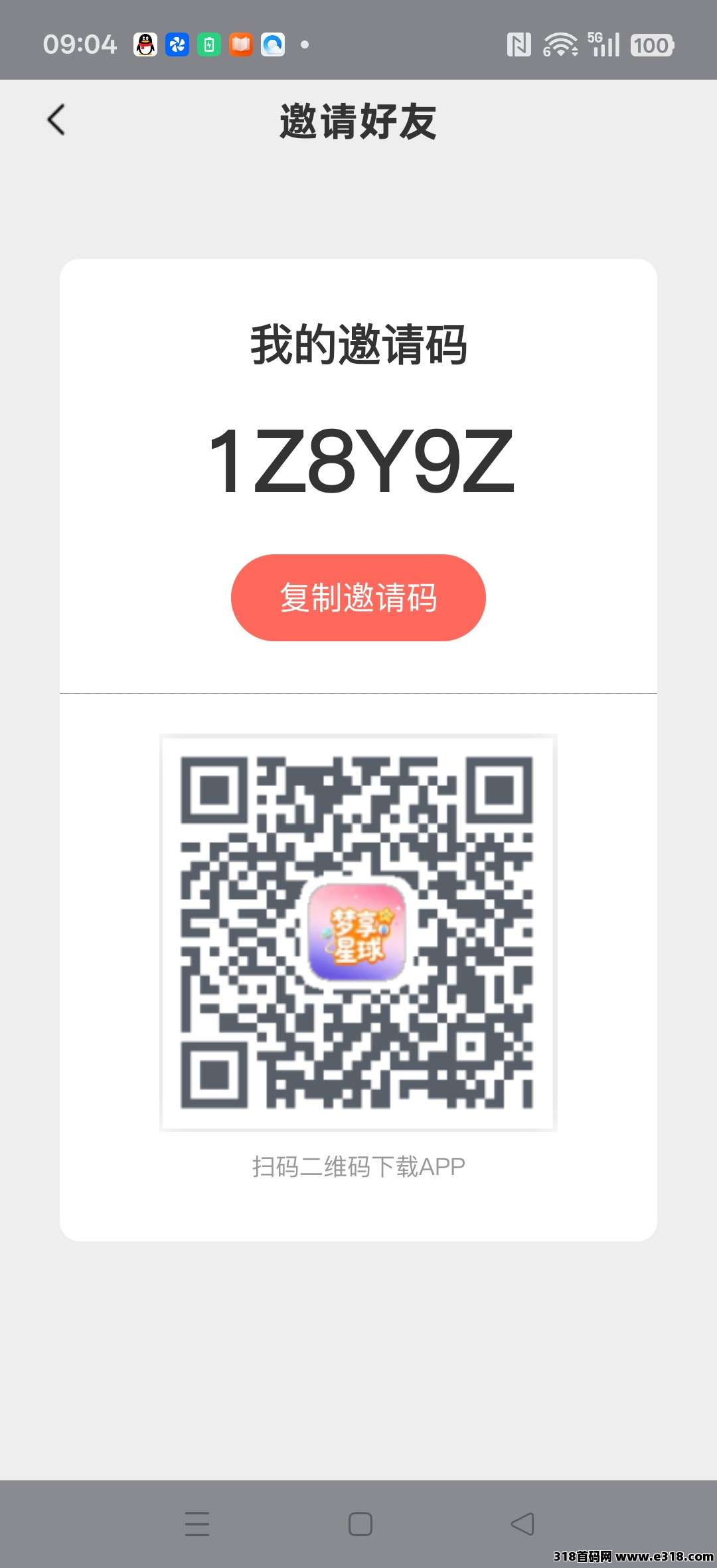The height and width of the screenshot is (1568, 717).
Task: Go to the home screen
Action: [360, 1524]
